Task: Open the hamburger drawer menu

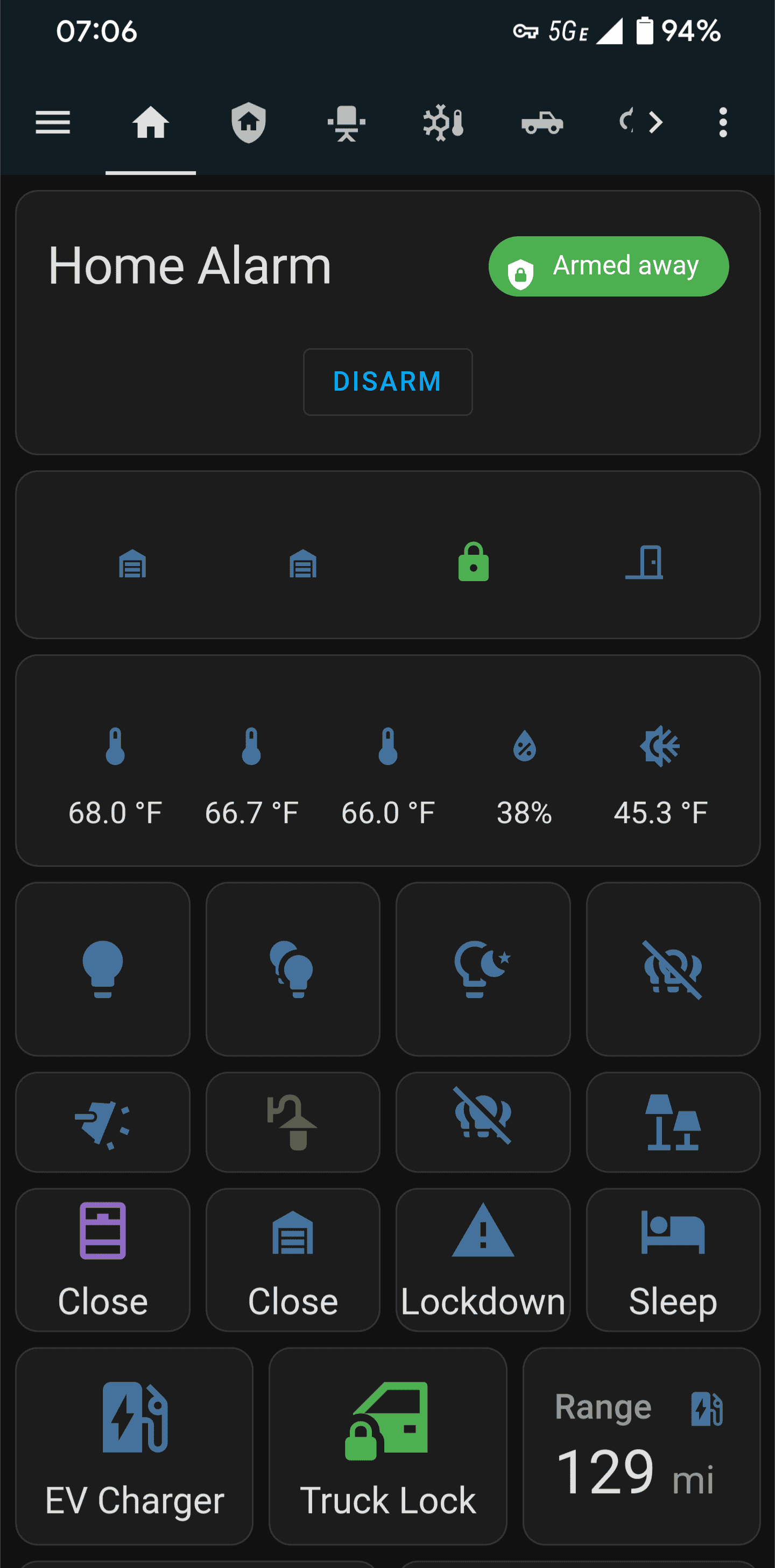Action: click(x=53, y=123)
